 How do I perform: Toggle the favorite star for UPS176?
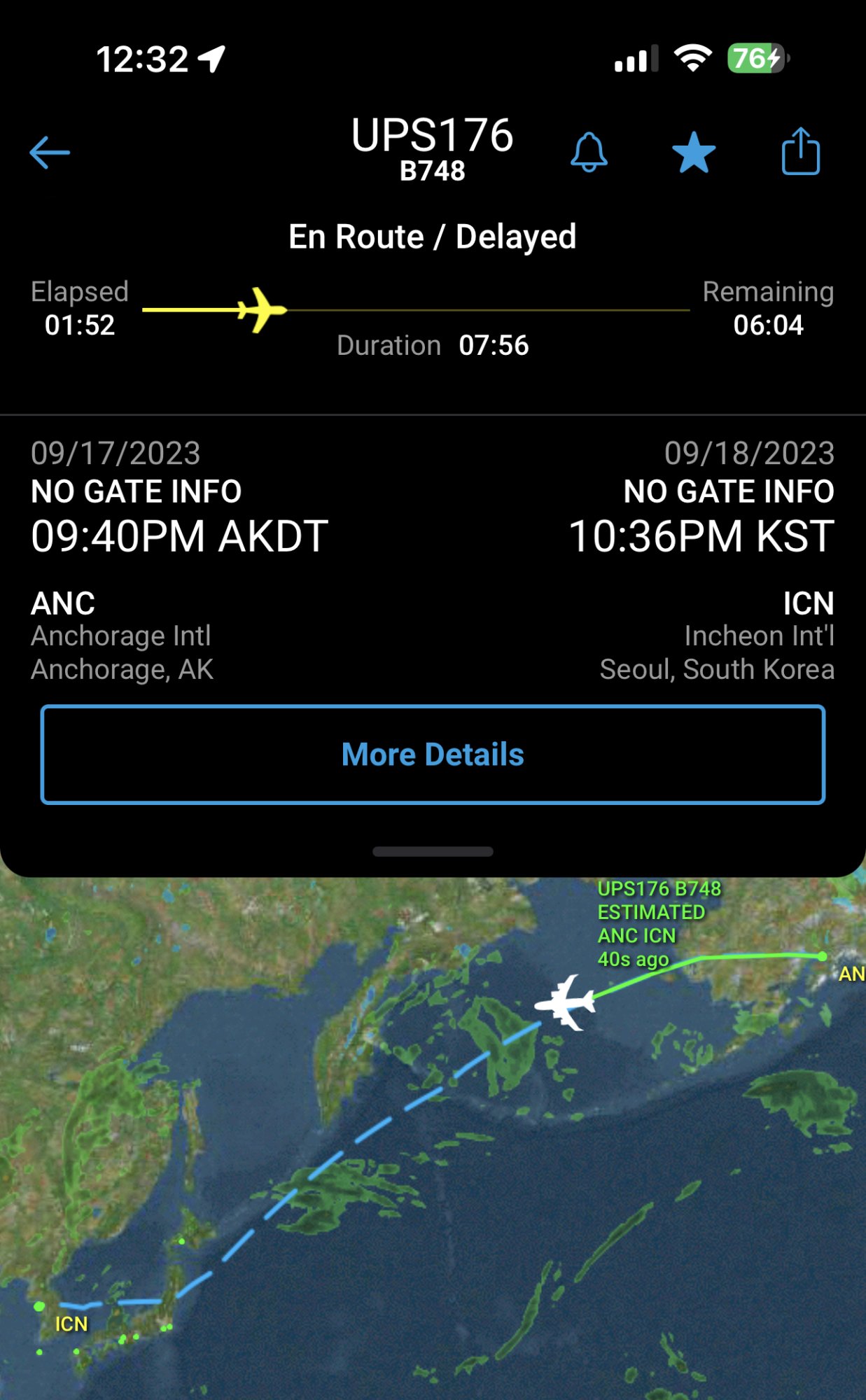pyautogui.click(x=693, y=152)
